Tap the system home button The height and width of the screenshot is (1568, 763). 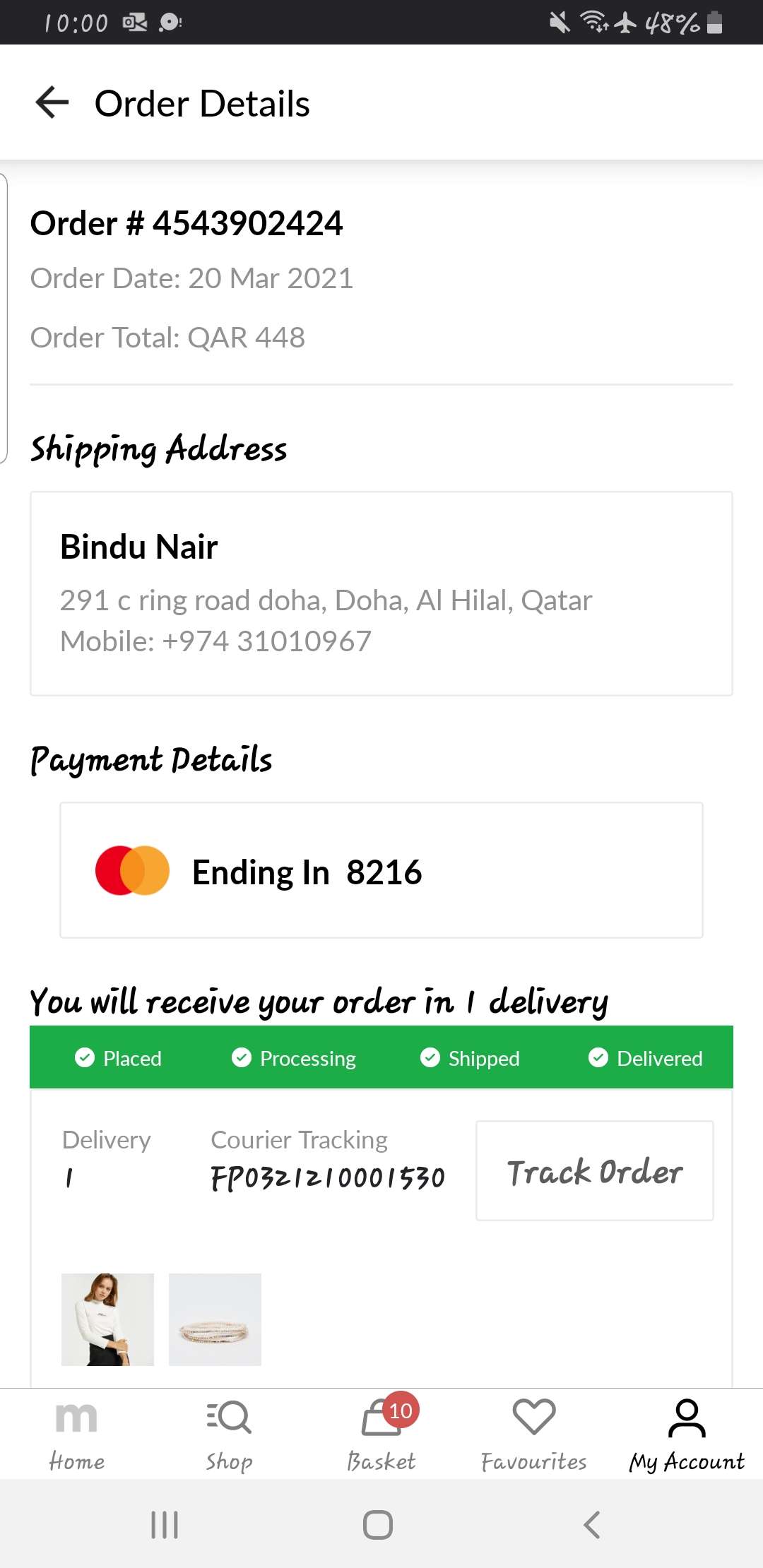[x=378, y=1525]
